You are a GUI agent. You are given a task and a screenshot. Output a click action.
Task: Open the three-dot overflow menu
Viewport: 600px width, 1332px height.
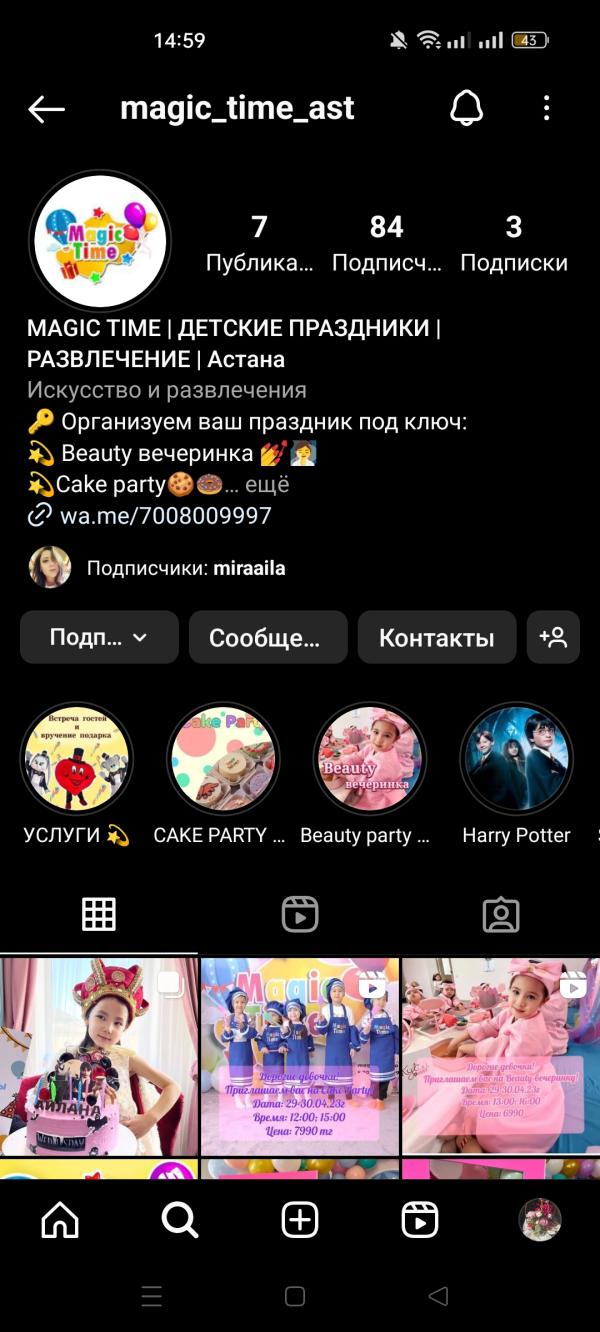546,109
